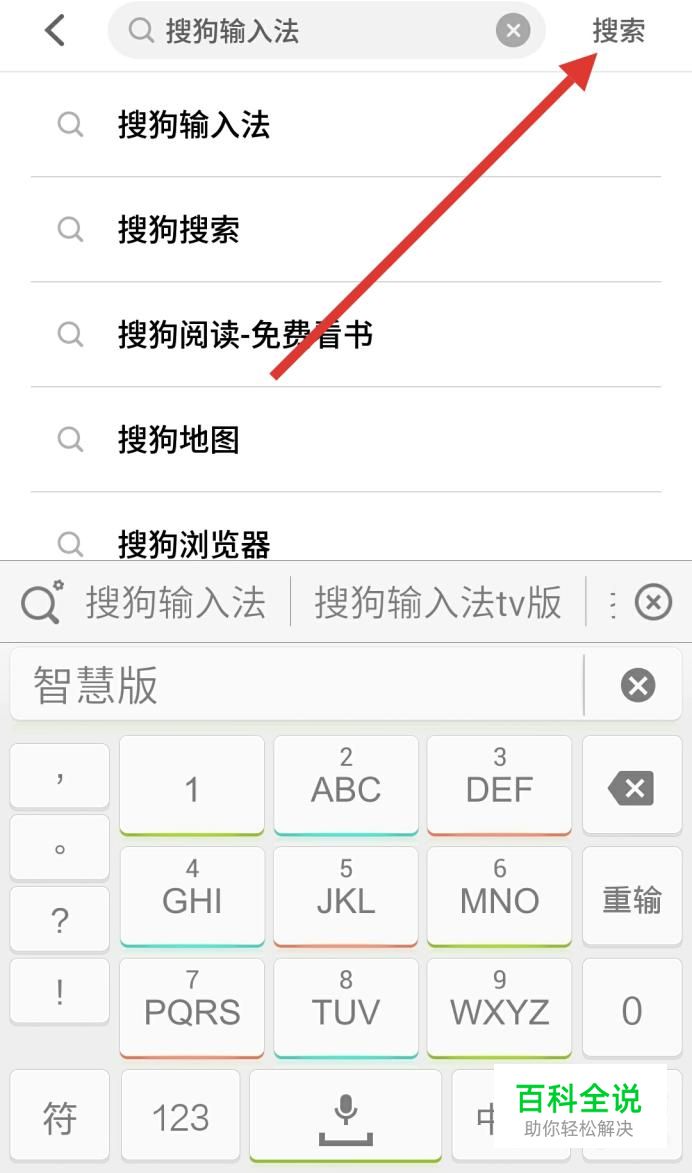Close the keyboard candidate bar
The image size is (692, 1173).
[x=654, y=603]
